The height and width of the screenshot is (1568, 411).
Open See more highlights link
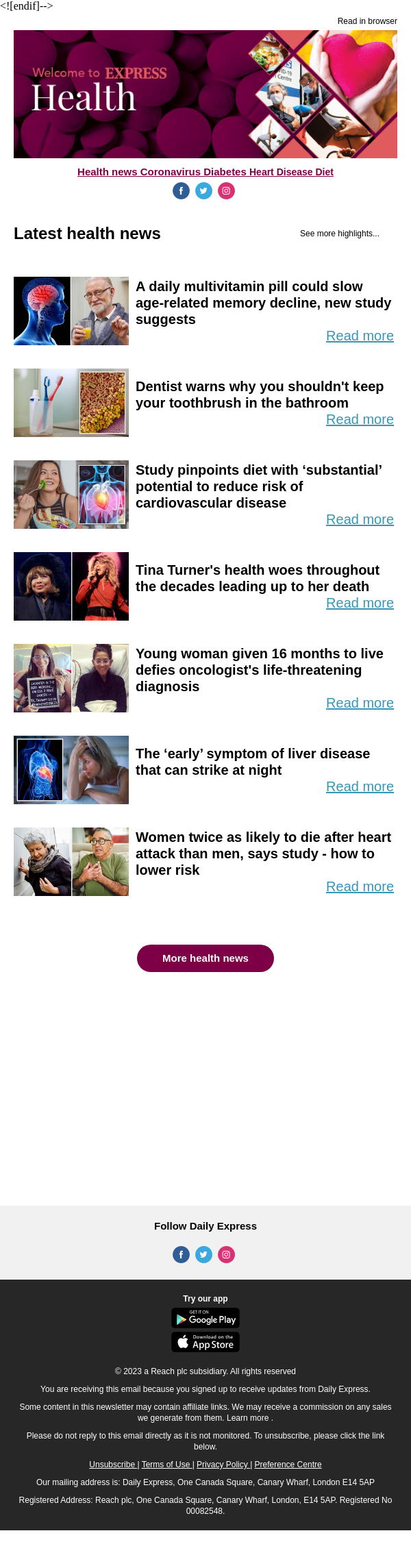point(339,234)
